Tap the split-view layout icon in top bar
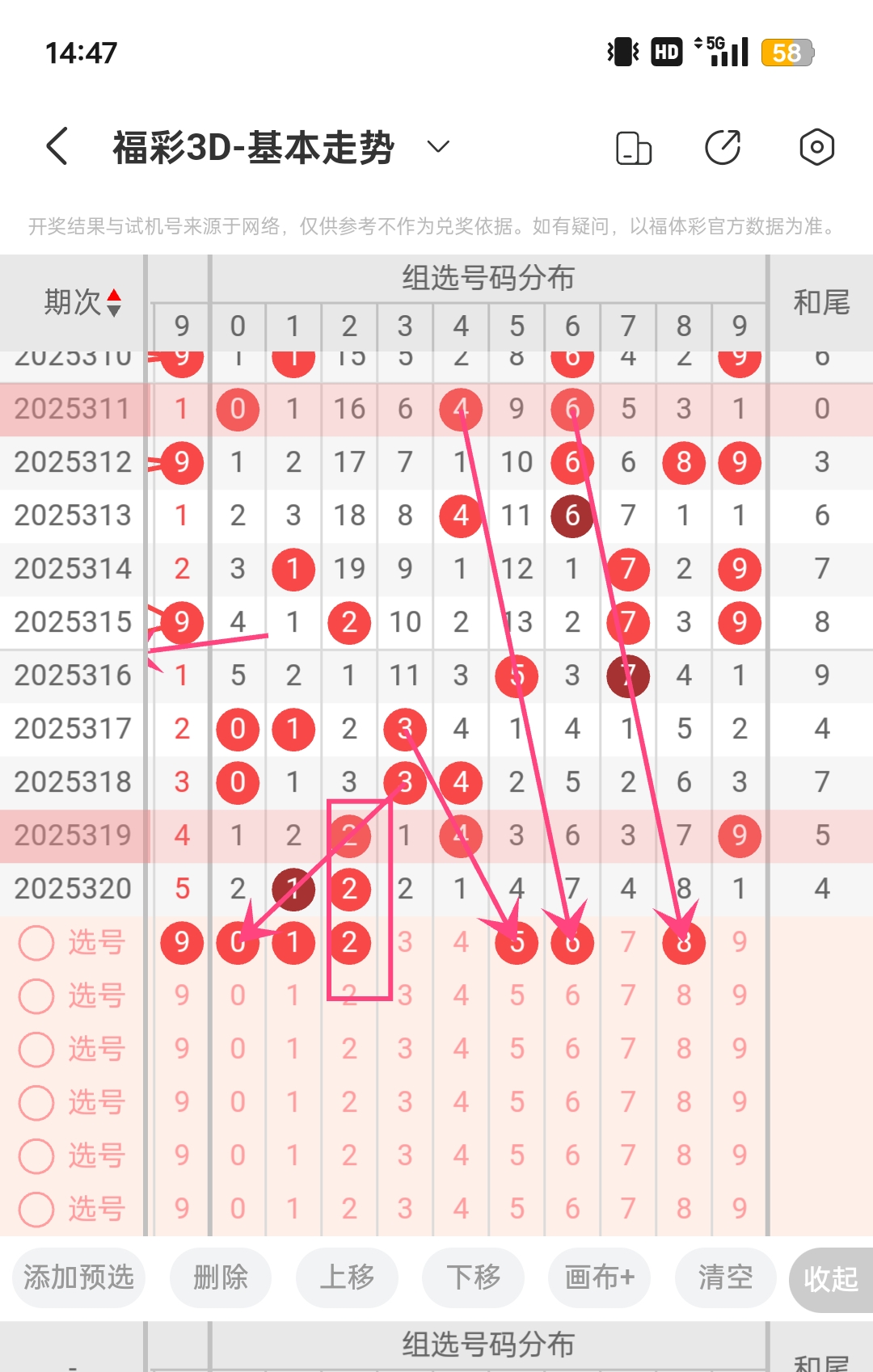 (634, 147)
